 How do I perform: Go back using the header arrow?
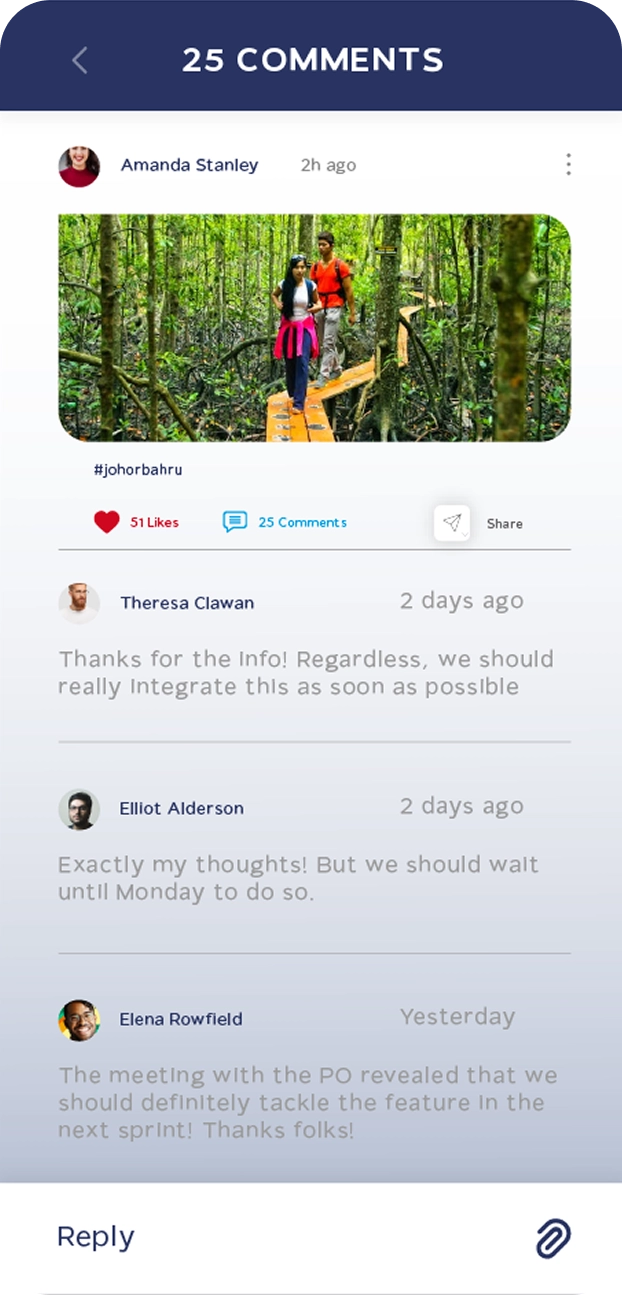click(x=80, y=60)
